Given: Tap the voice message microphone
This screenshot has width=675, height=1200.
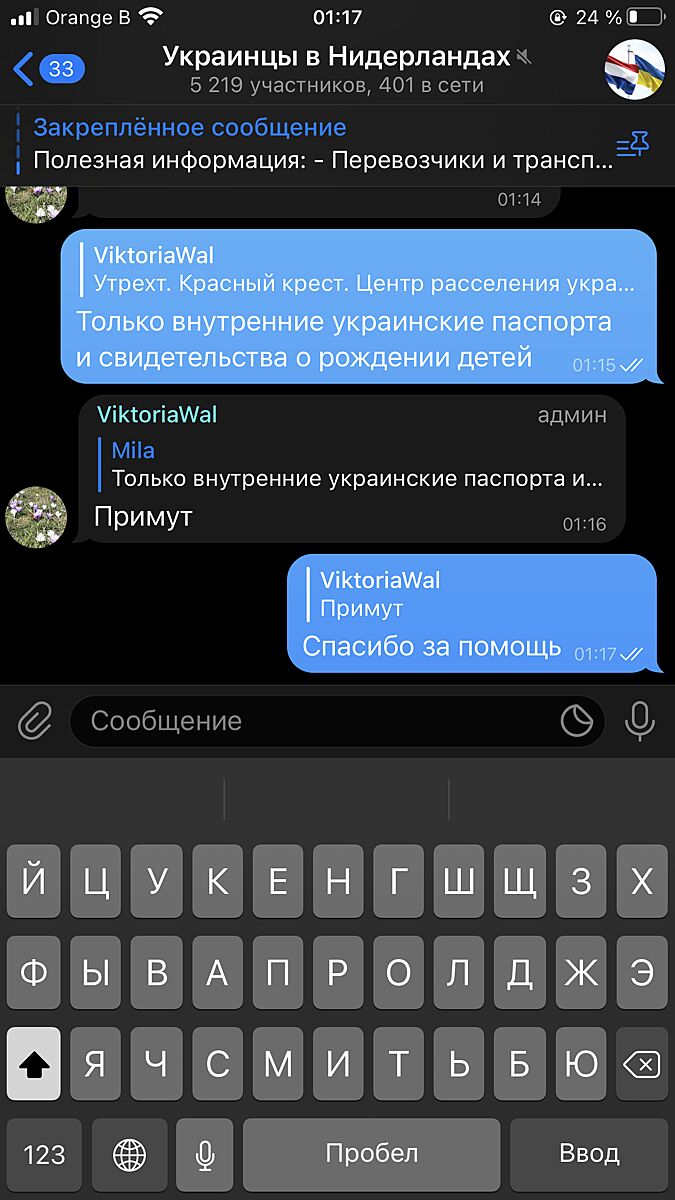Looking at the screenshot, I should (x=640, y=721).
